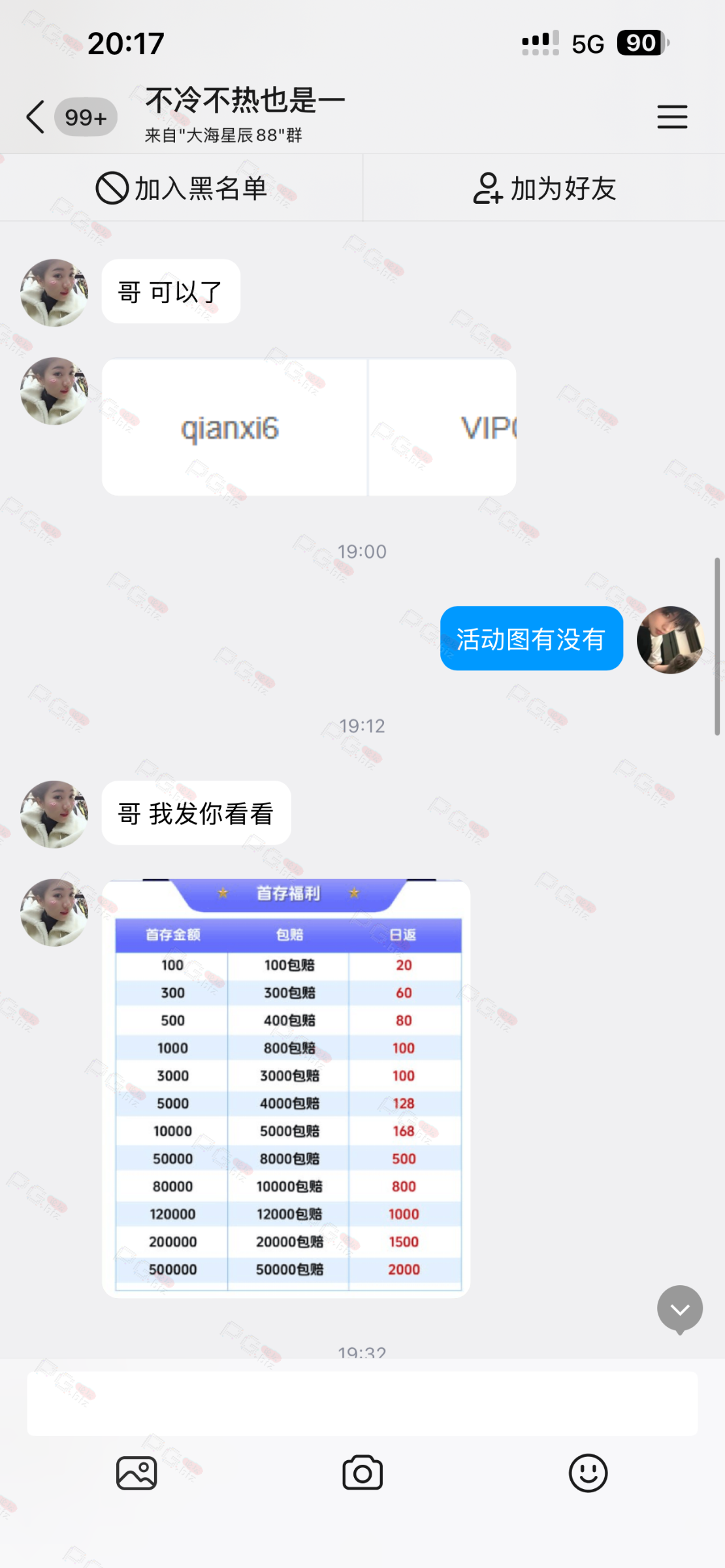The width and height of the screenshot is (725, 1568).
Task: Launch the camera to take a photo
Action: [362, 1473]
